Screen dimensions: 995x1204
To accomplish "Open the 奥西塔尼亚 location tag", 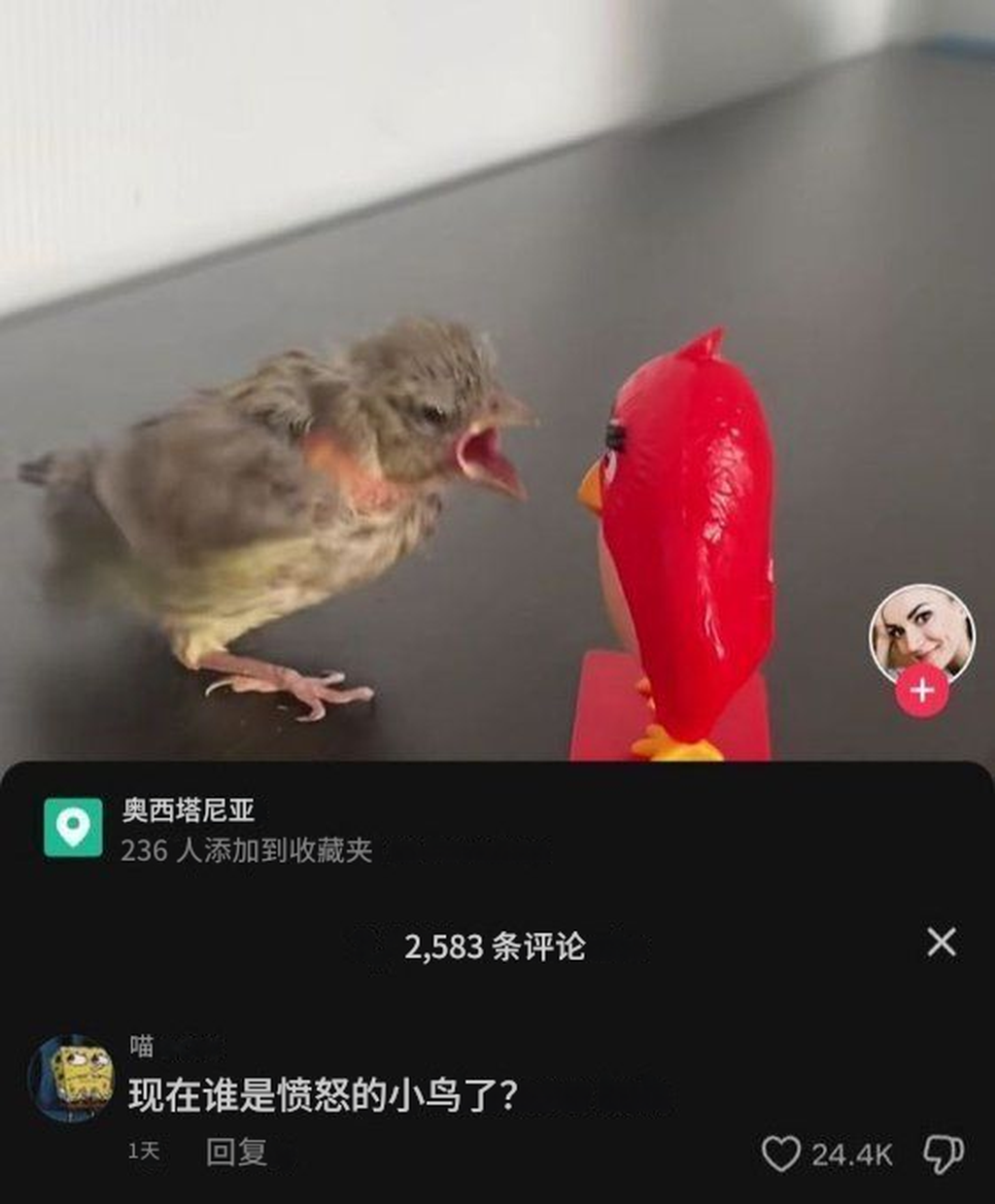I will [x=188, y=810].
